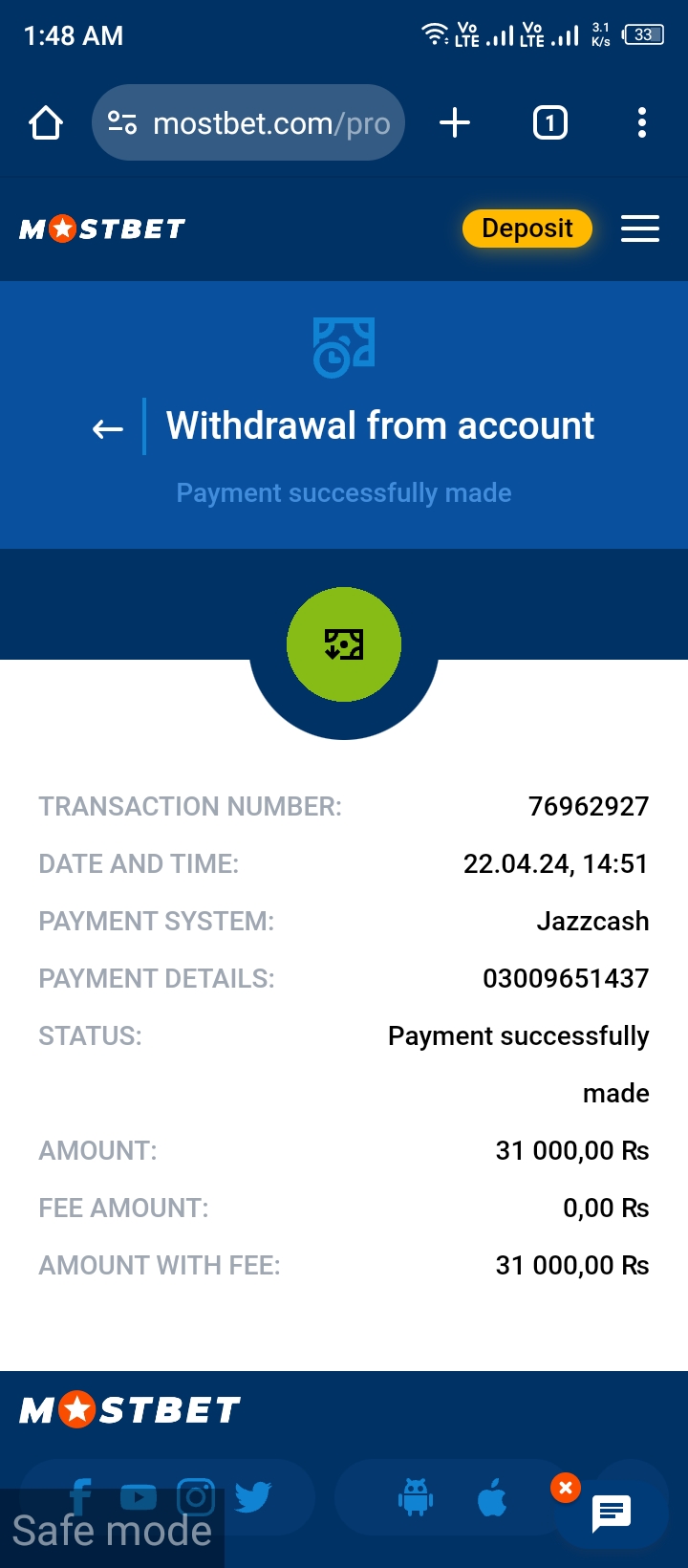Dismiss the chat widget with orange X
Screen dimensions: 688x1568
[566, 1488]
